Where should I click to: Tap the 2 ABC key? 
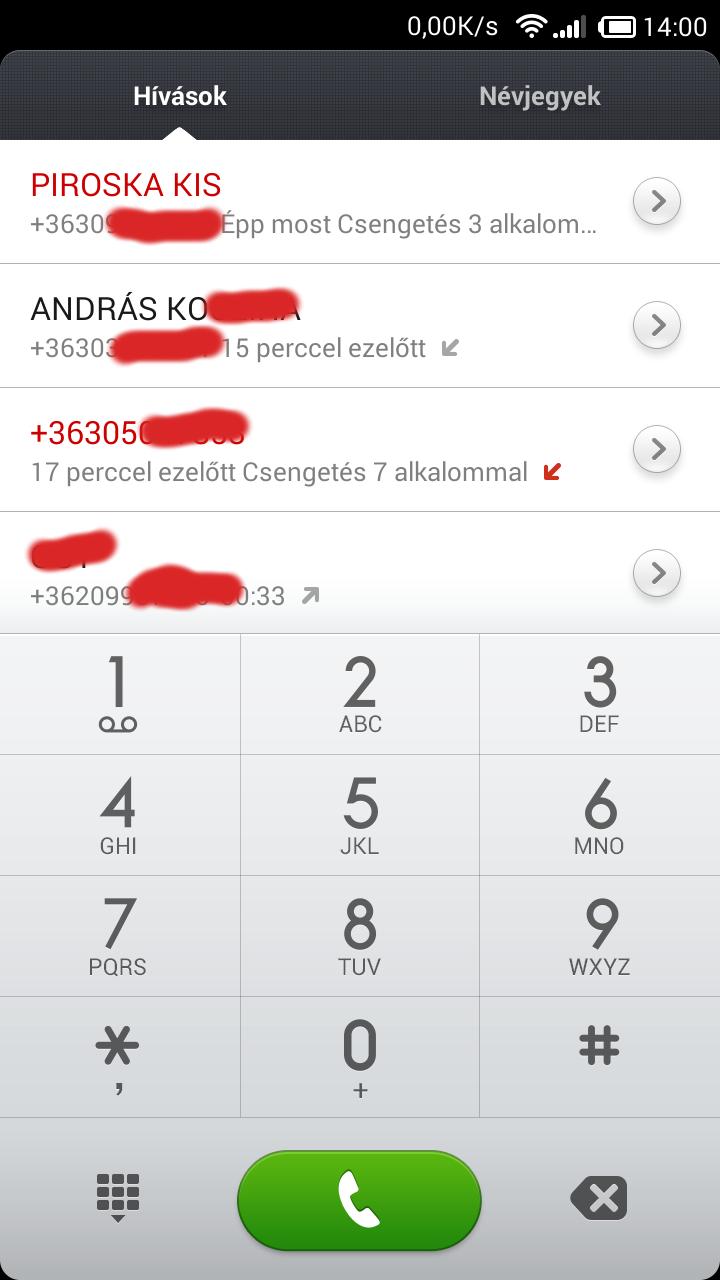click(x=360, y=694)
